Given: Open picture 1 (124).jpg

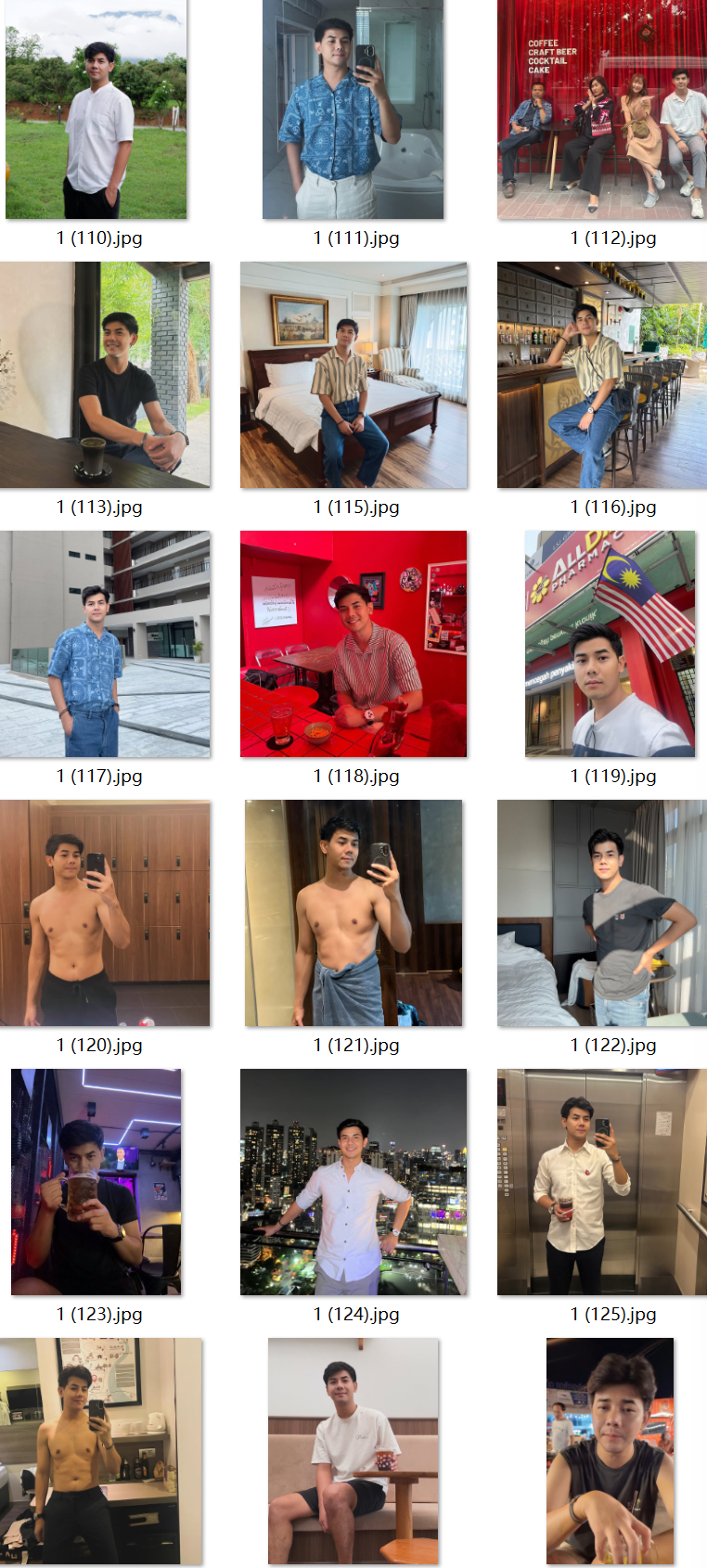Looking at the screenshot, I should tap(353, 1182).
